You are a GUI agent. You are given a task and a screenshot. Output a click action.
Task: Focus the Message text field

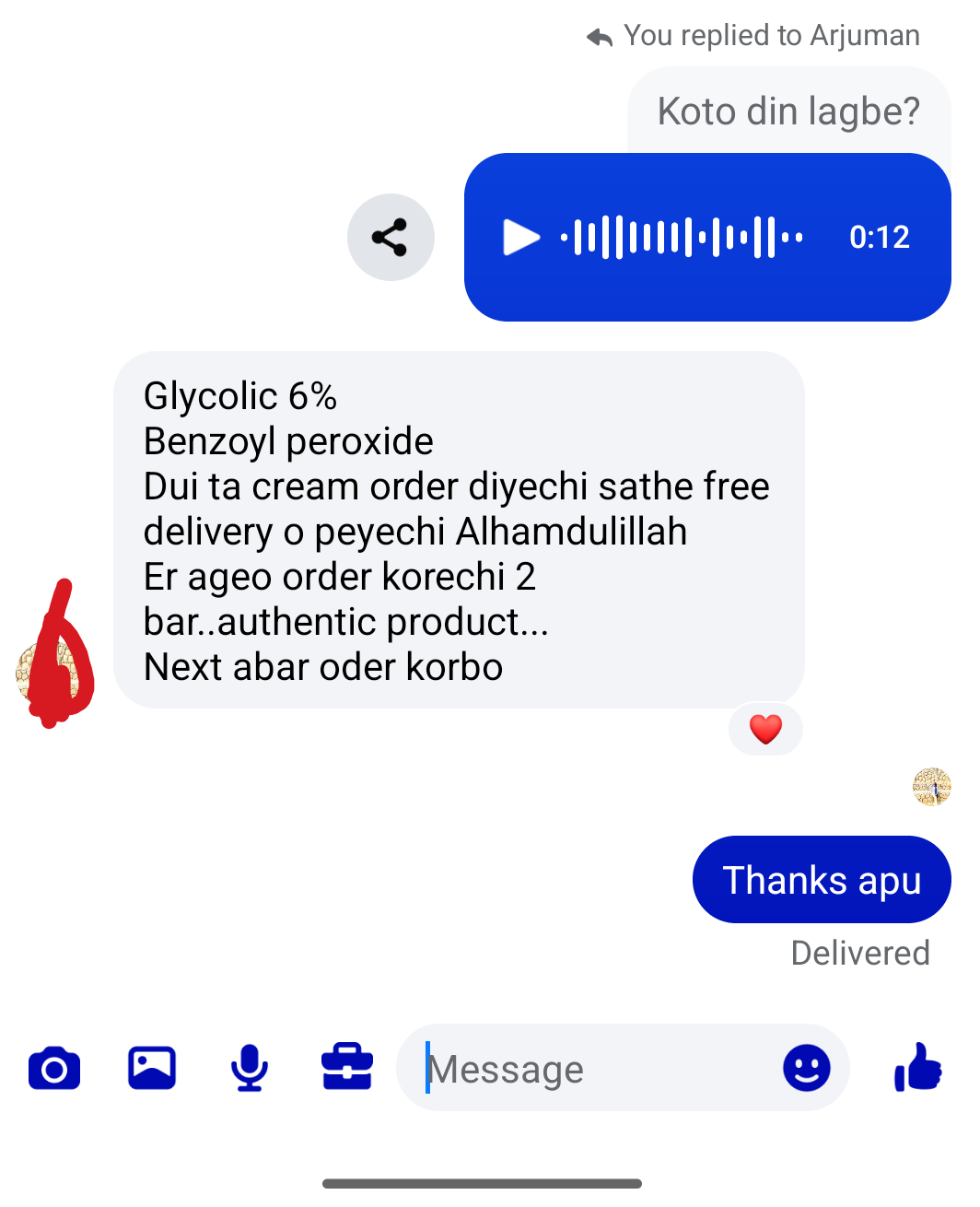click(x=589, y=1069)
